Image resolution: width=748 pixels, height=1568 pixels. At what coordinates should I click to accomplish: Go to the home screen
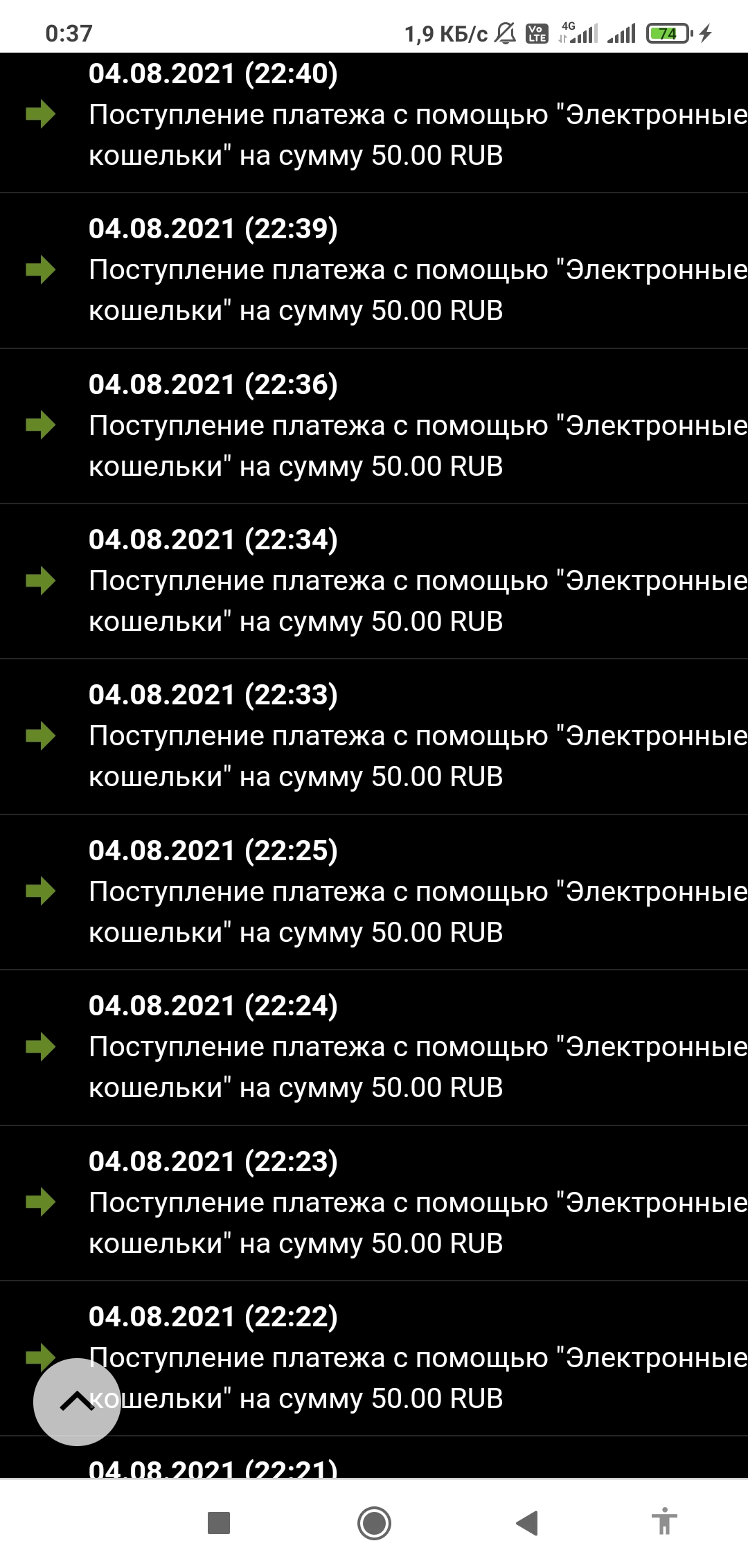click(x=374, y=1523)
